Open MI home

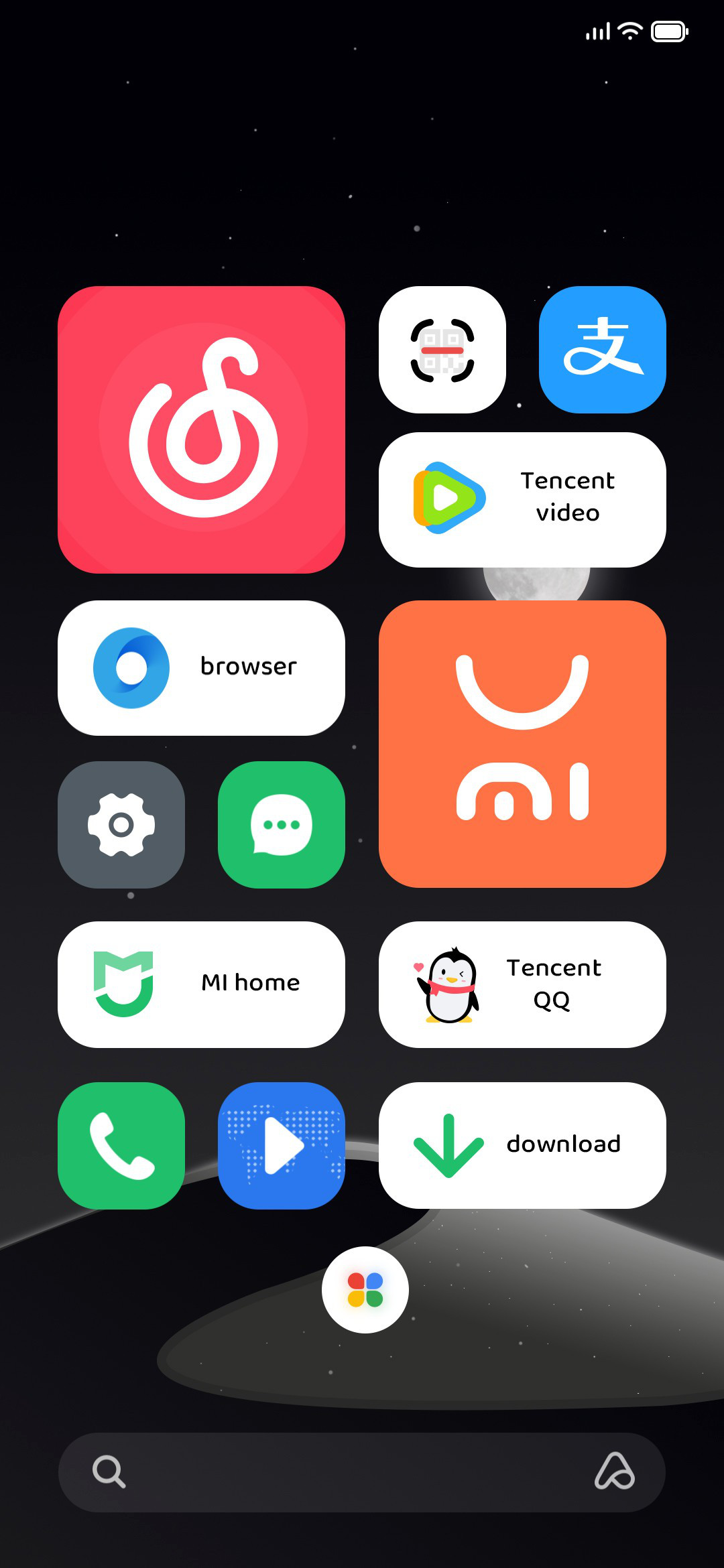201,984
